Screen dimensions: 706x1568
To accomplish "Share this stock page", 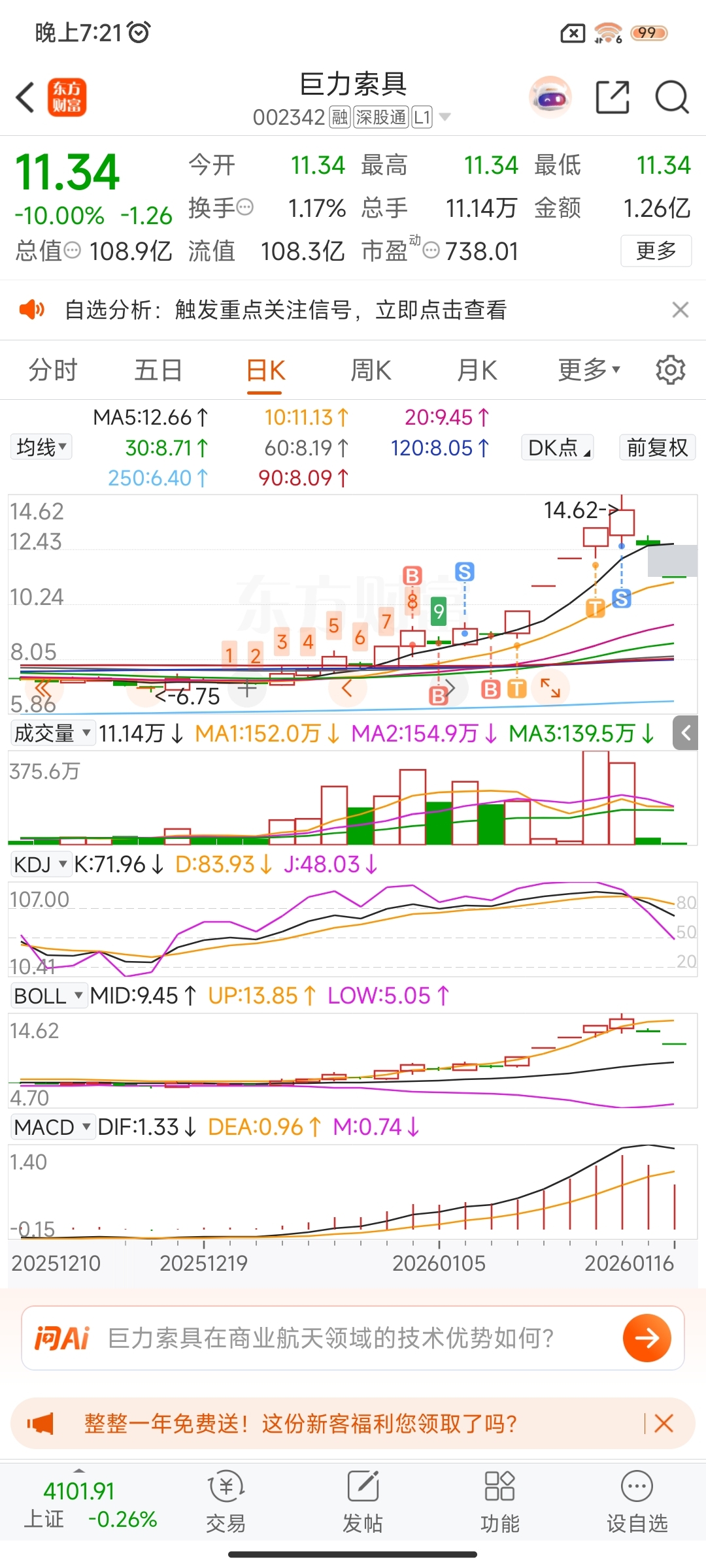I will [612, 98].
